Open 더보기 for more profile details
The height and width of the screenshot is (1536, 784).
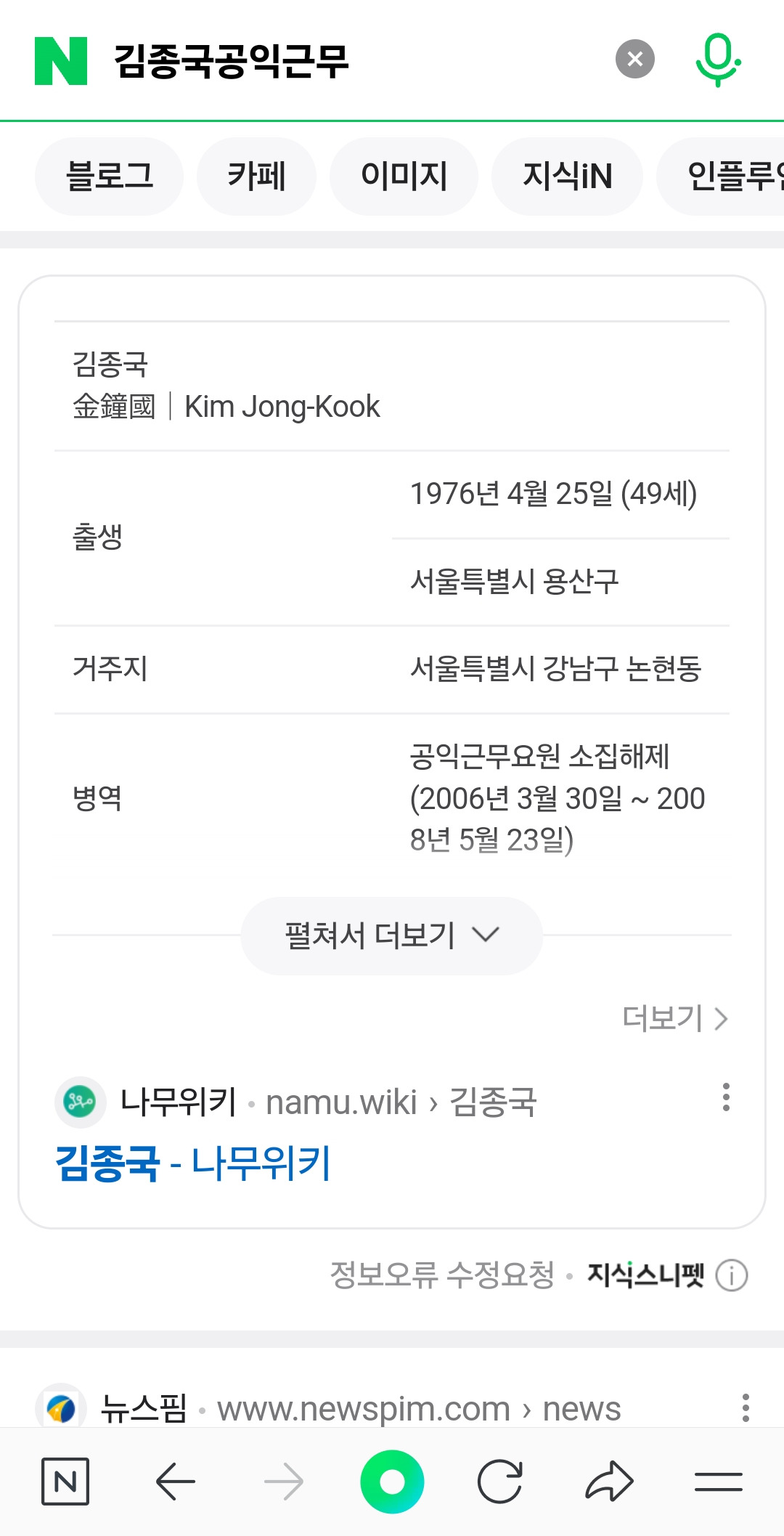[x=674, y=1019]
